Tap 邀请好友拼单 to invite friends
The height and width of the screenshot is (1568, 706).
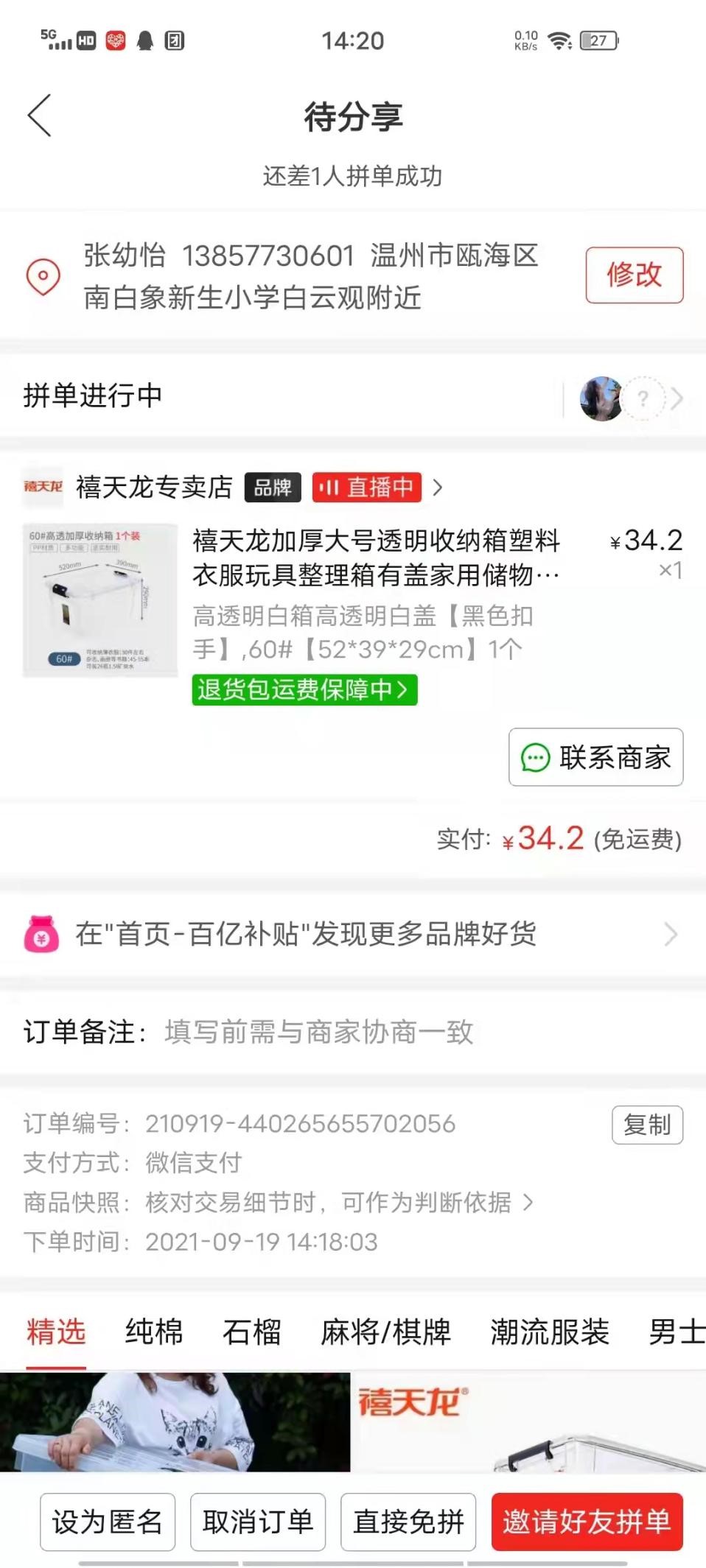[x=587, y=1522]
